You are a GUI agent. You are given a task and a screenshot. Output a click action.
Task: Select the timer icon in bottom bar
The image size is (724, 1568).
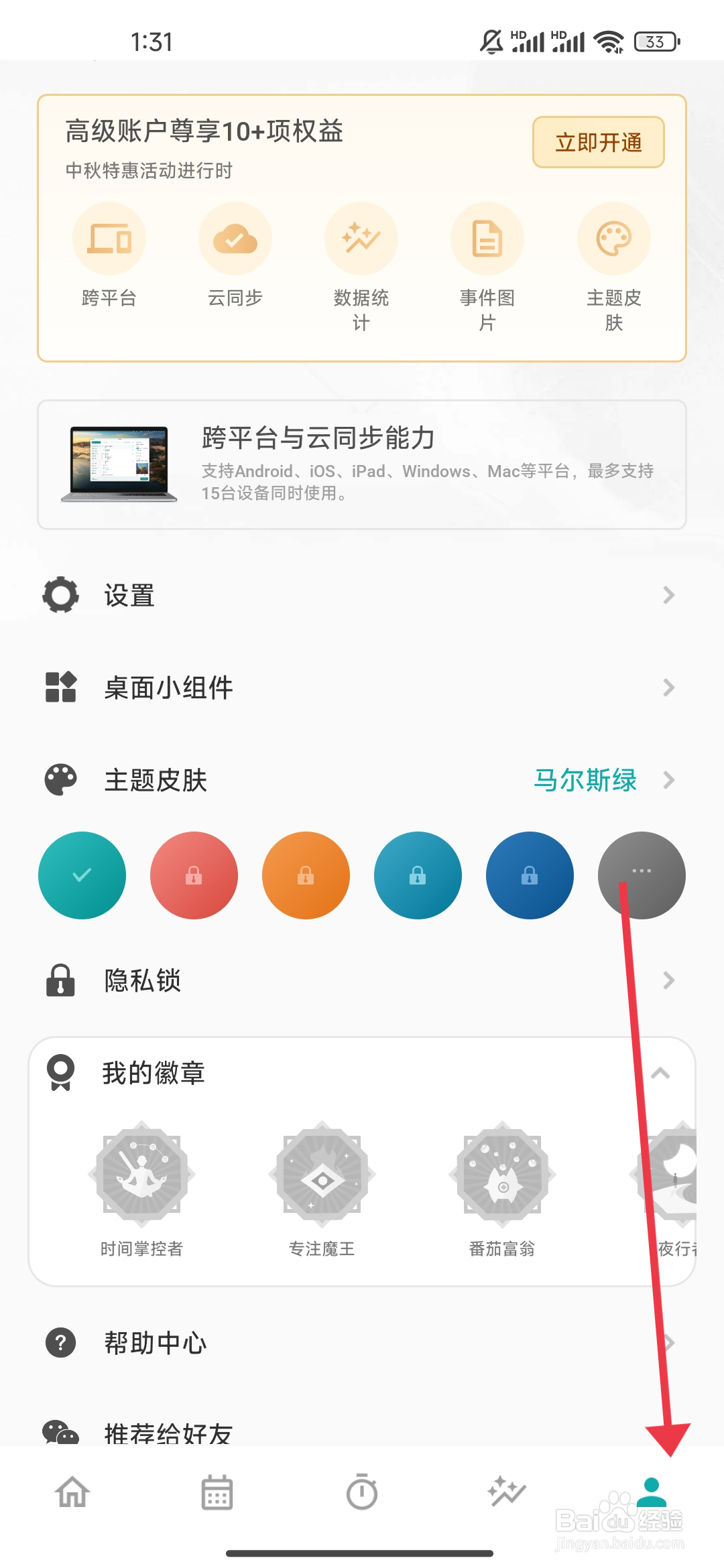pos(362,1493)
